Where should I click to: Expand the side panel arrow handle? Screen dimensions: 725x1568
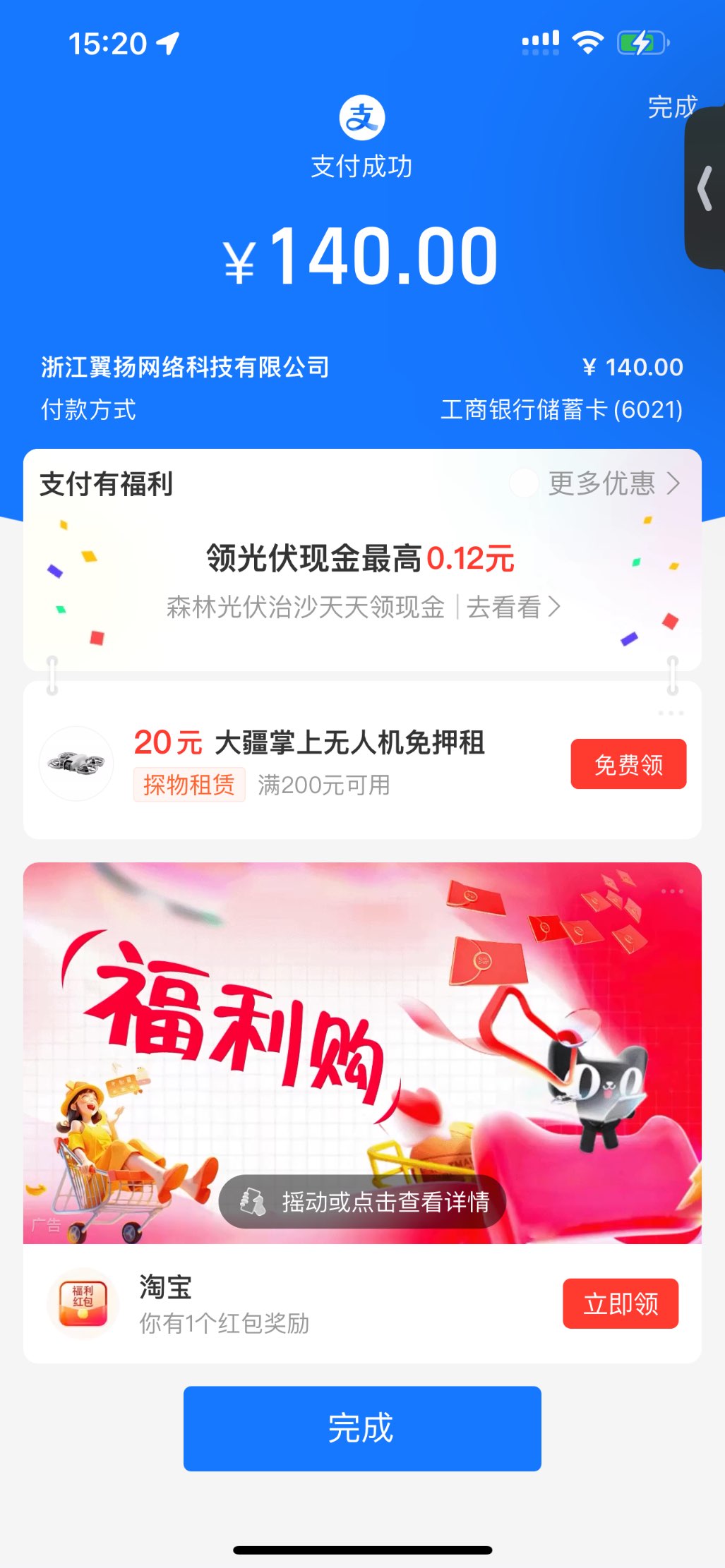click(x=705, y=188)
